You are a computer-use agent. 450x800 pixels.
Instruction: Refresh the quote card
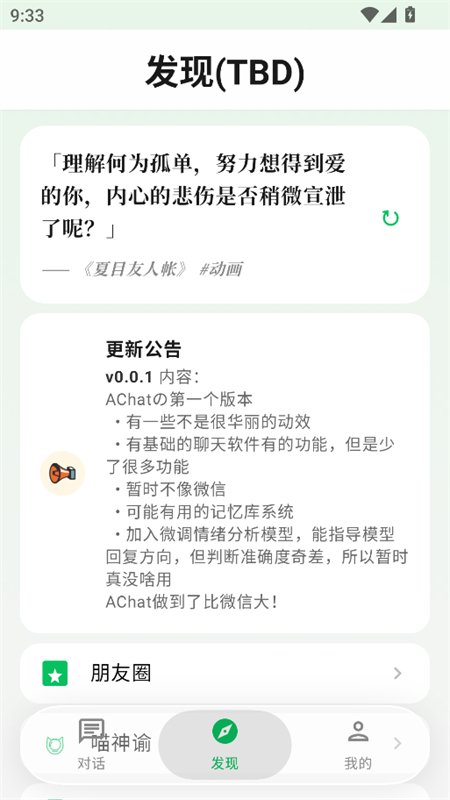390,218
